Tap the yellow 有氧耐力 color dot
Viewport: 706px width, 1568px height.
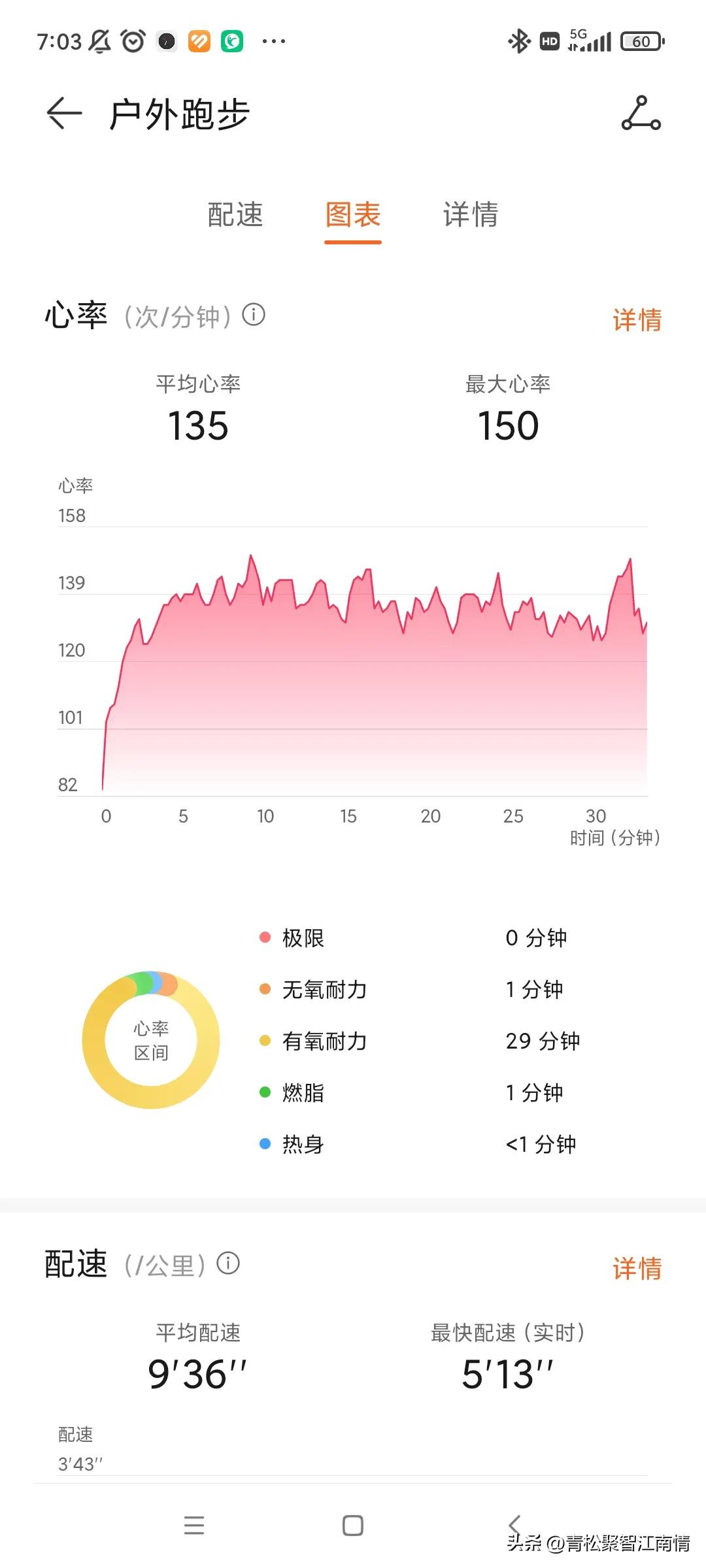point(264,1040)
